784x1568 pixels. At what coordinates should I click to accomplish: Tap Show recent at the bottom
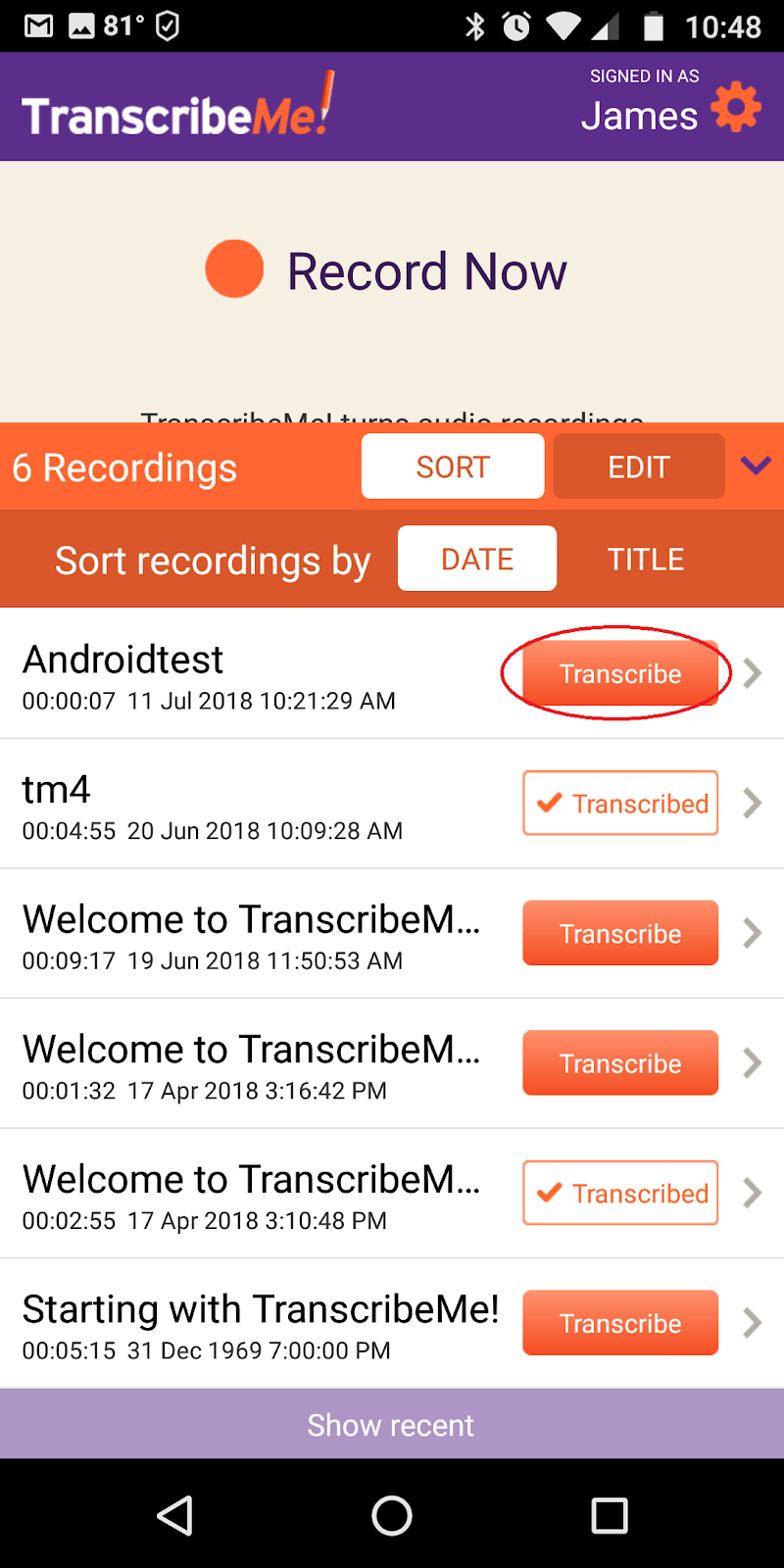tap(392, 1424)
